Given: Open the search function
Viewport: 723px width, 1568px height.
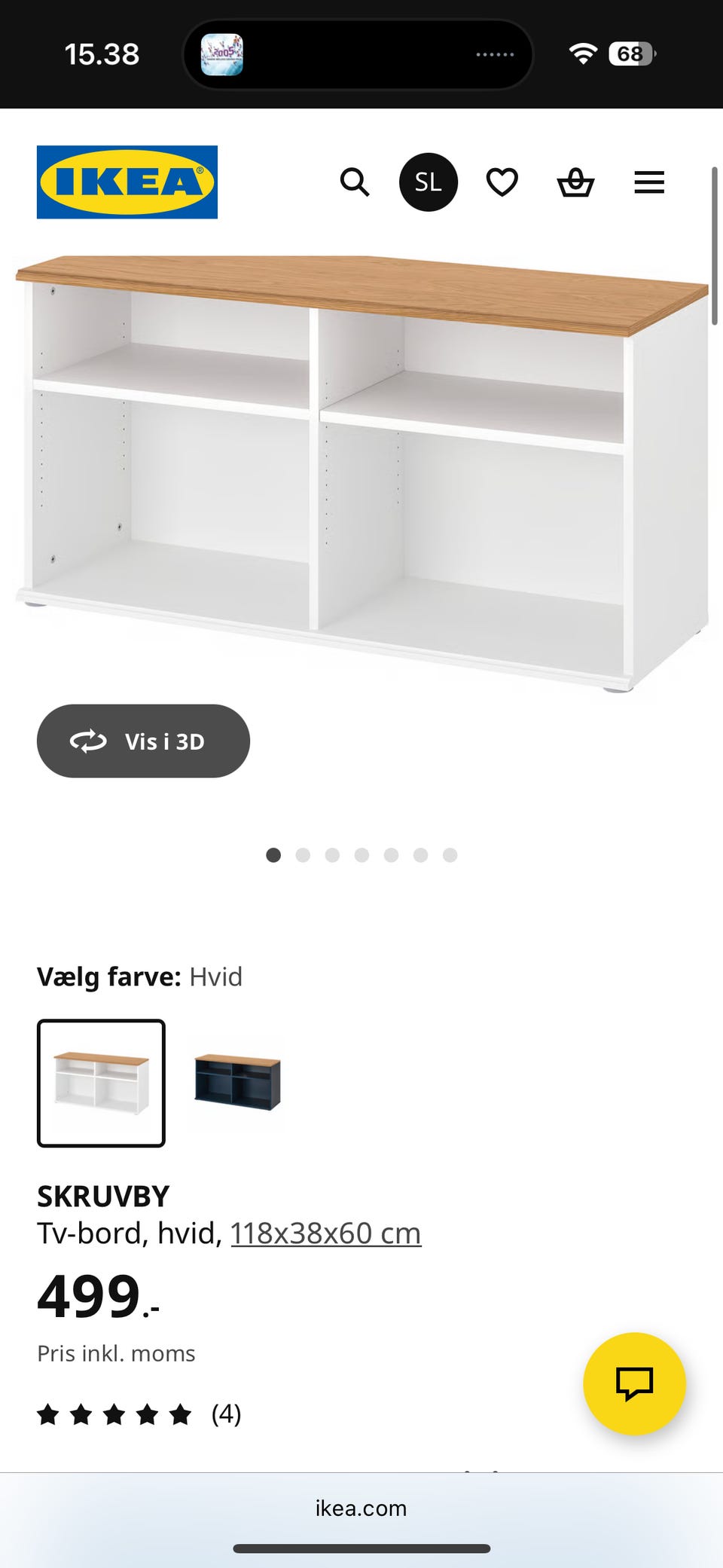Looking at the screenshot, I should pos(354,182).
